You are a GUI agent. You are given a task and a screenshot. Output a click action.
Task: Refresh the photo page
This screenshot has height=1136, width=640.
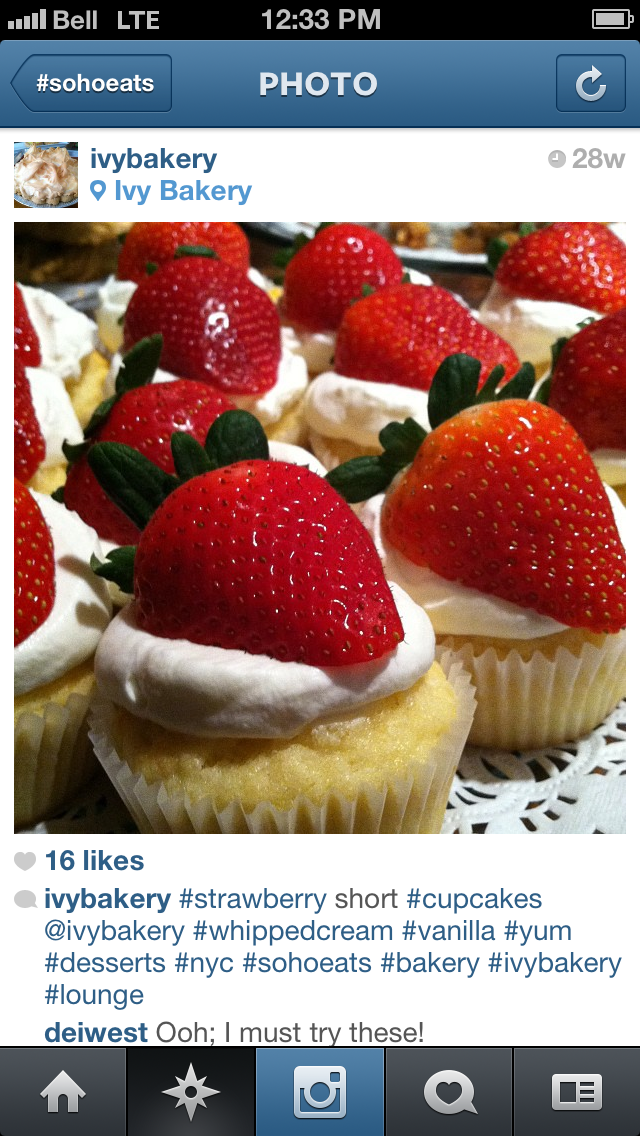pyautogui.click(x=590, y=84)
